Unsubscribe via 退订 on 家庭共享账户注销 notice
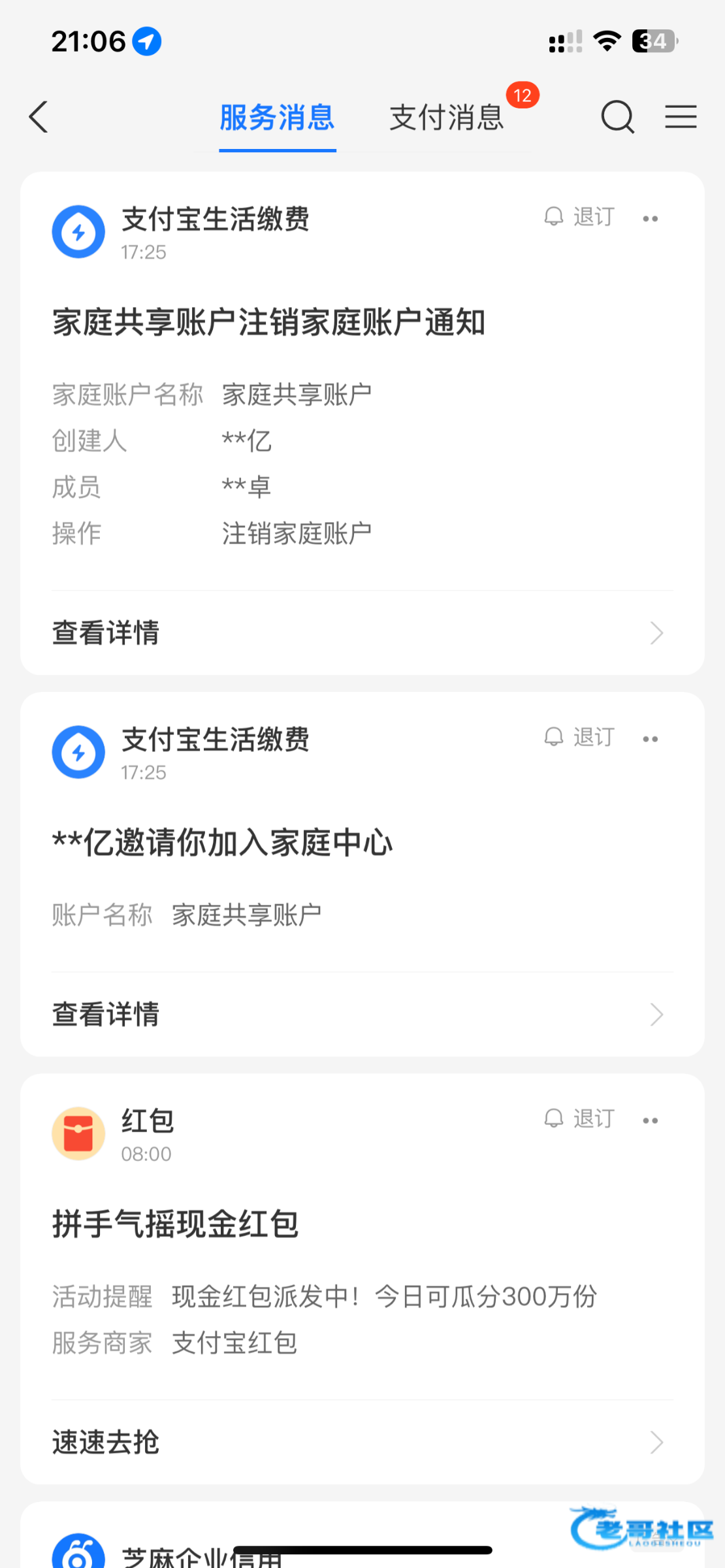 580,217
